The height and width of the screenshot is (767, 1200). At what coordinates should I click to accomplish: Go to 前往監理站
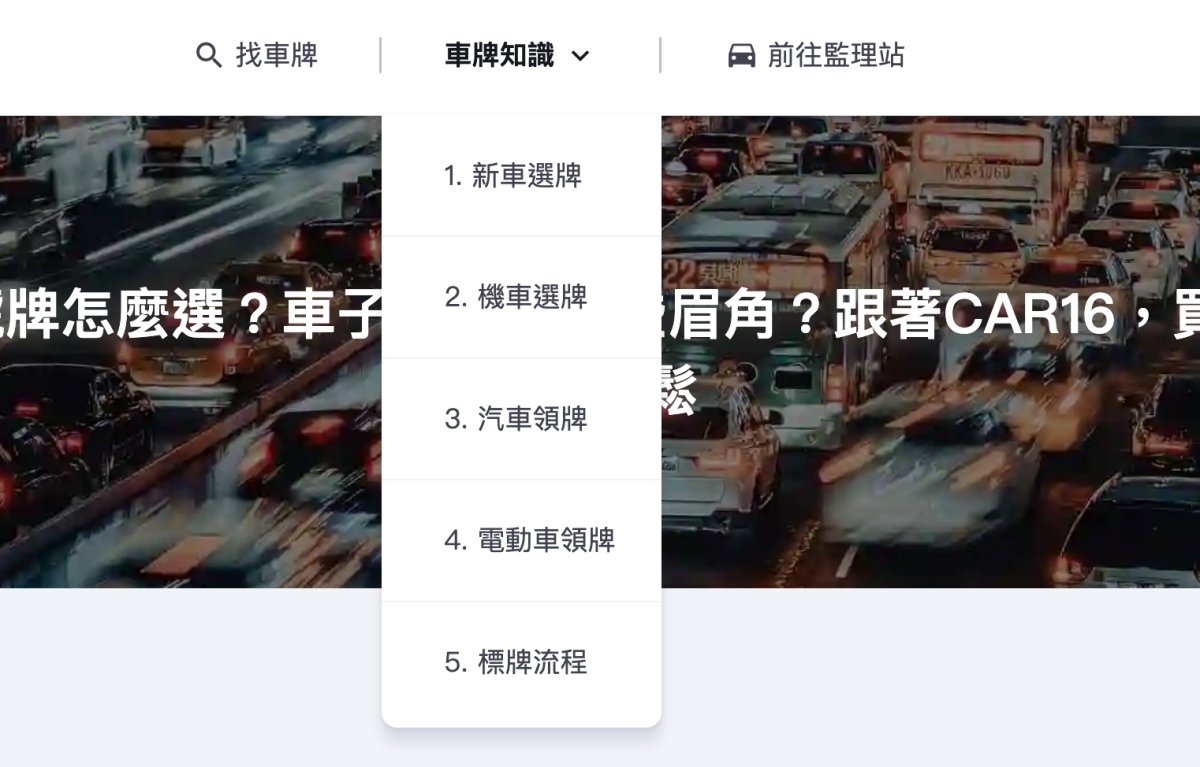pyautogui.click(x=816, y=55)
